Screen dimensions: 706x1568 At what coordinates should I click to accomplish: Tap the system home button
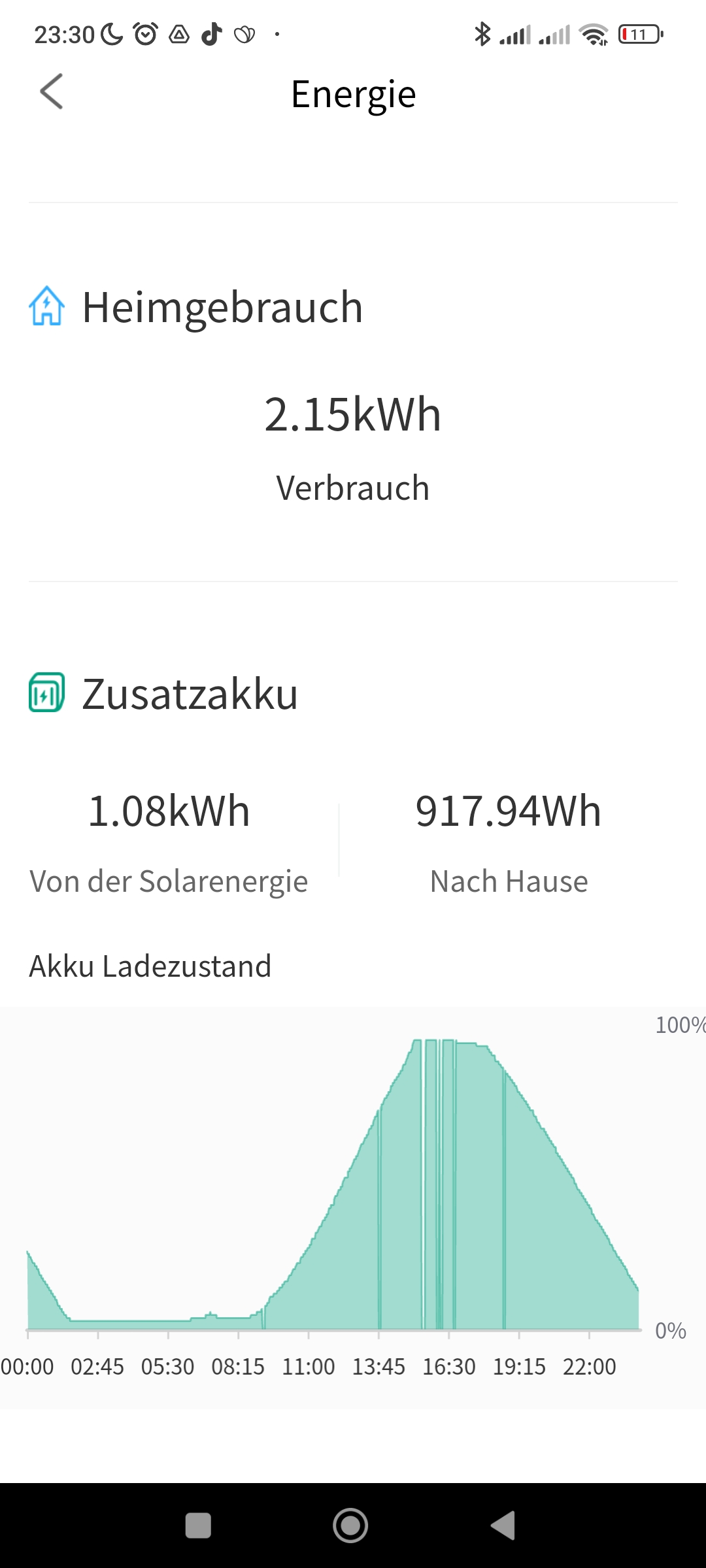coord(350,1526)
